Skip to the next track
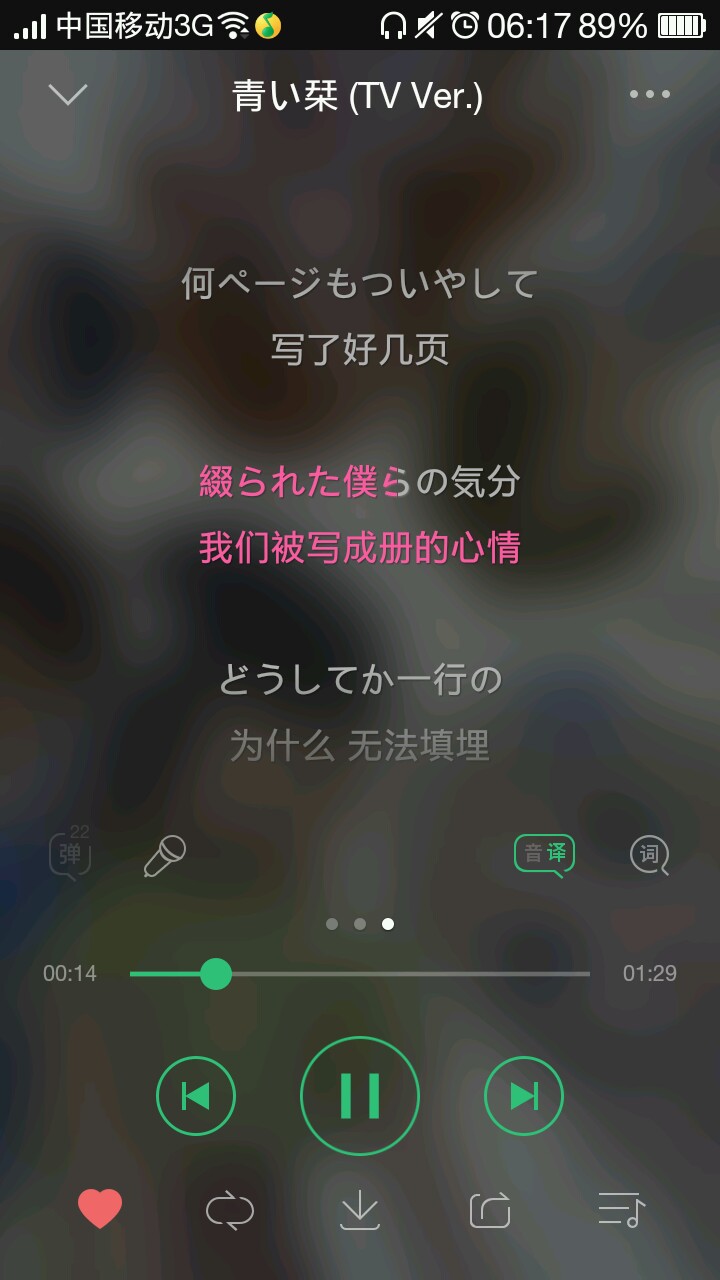Image resolution: width=720 pixels, height=1280 pixels. pos(524,1096)
